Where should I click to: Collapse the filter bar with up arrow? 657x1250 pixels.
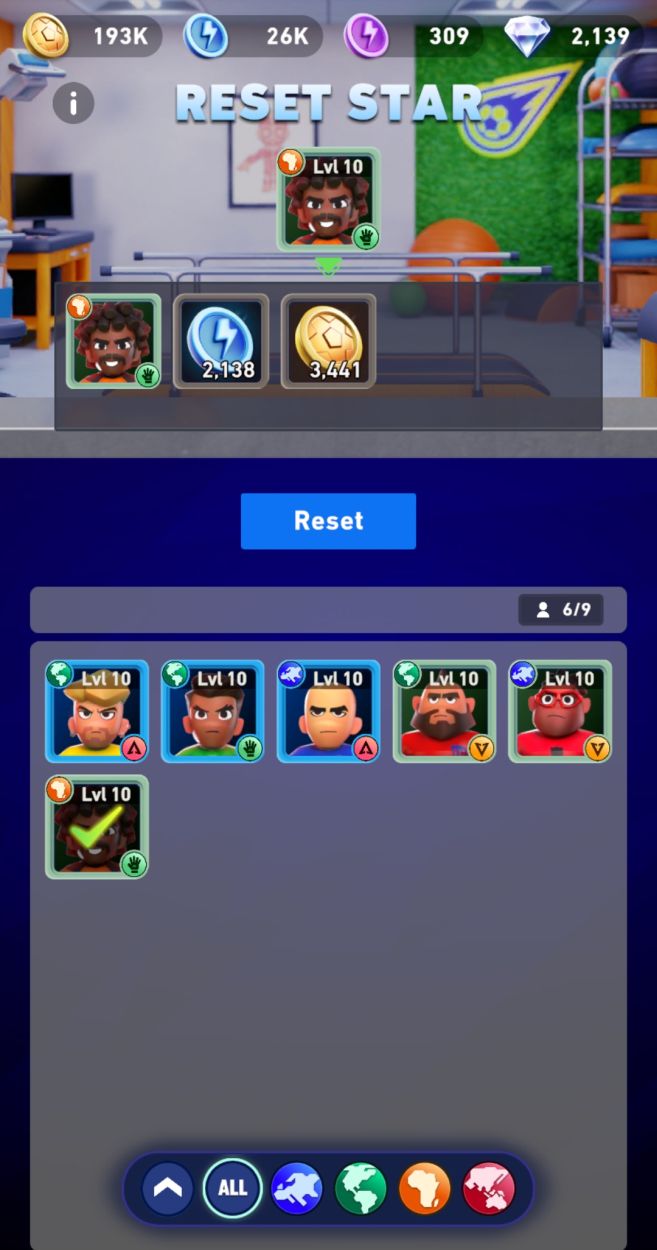coord(168,1188)
